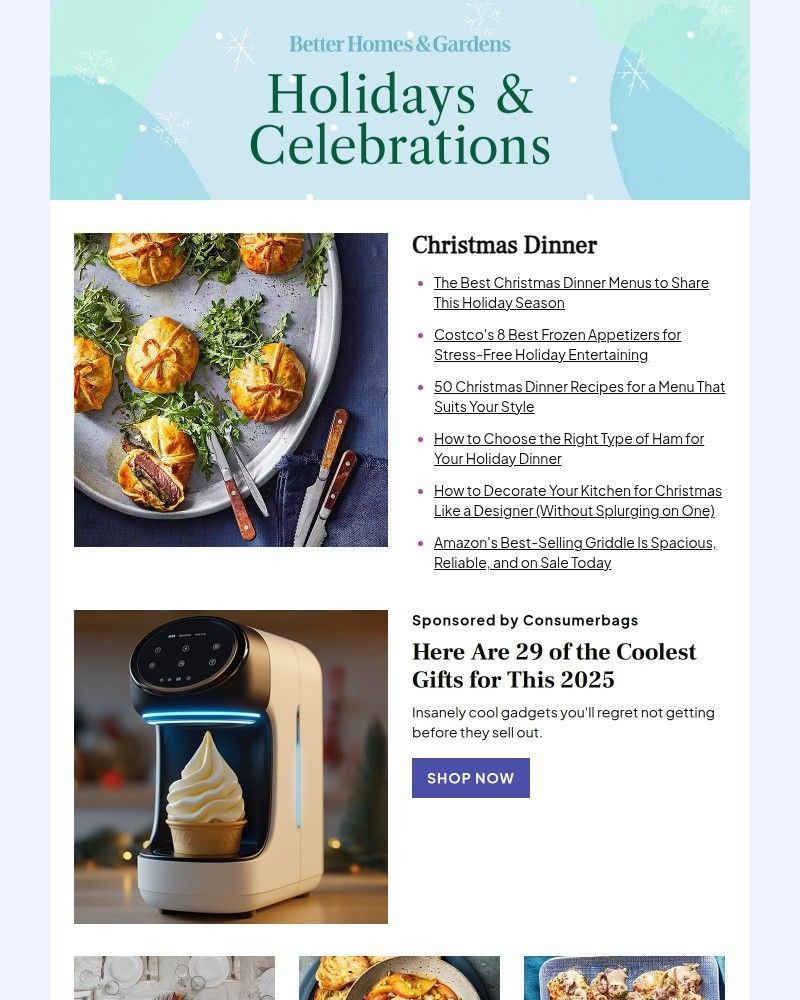This screenshot has height=1000, width=800.
Task: Open Costco's 8 Best Frozen Appetizers link
Action: [x=557, y=344]
